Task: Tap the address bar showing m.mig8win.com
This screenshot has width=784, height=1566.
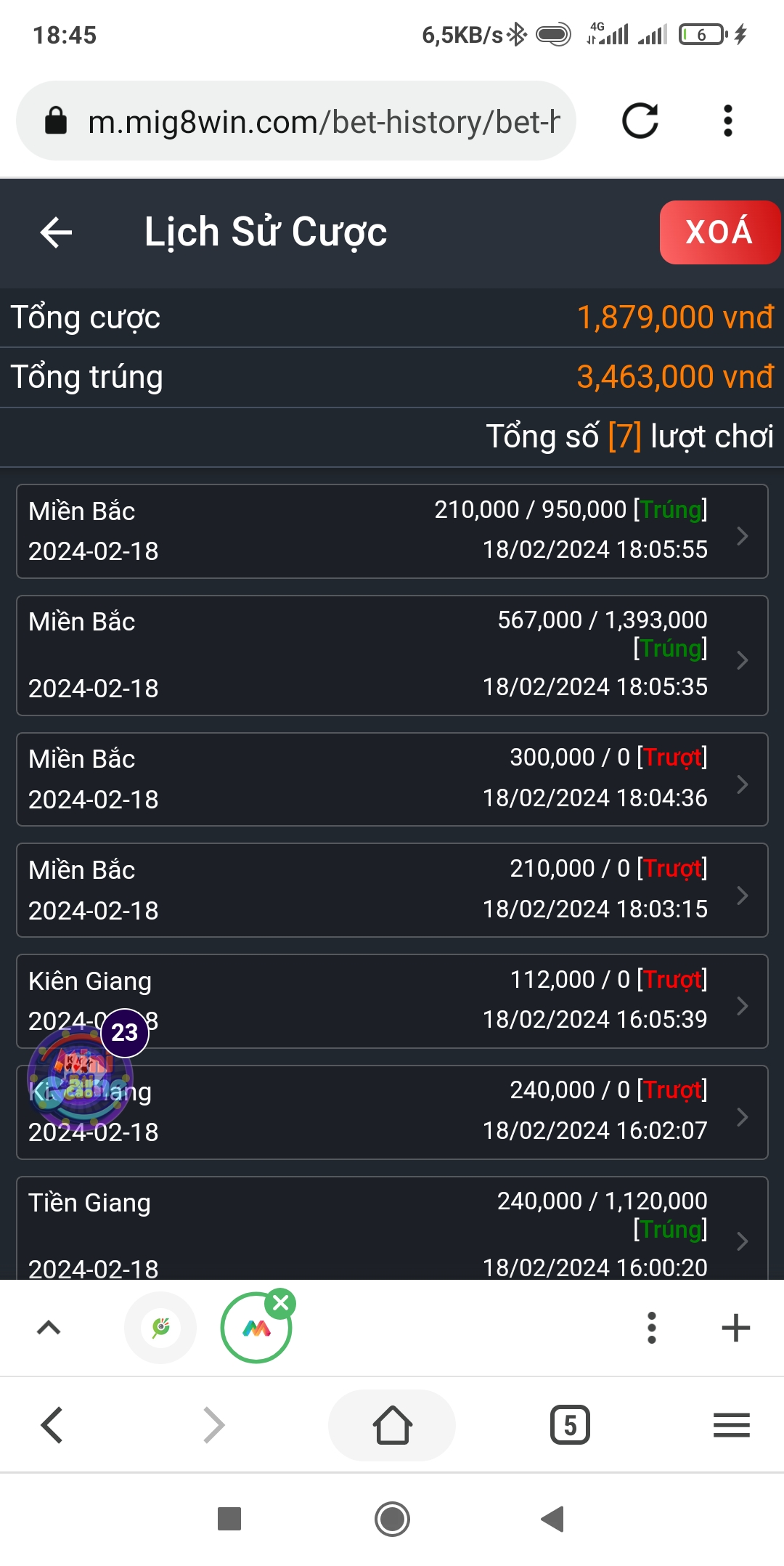Action: [296, 121]
